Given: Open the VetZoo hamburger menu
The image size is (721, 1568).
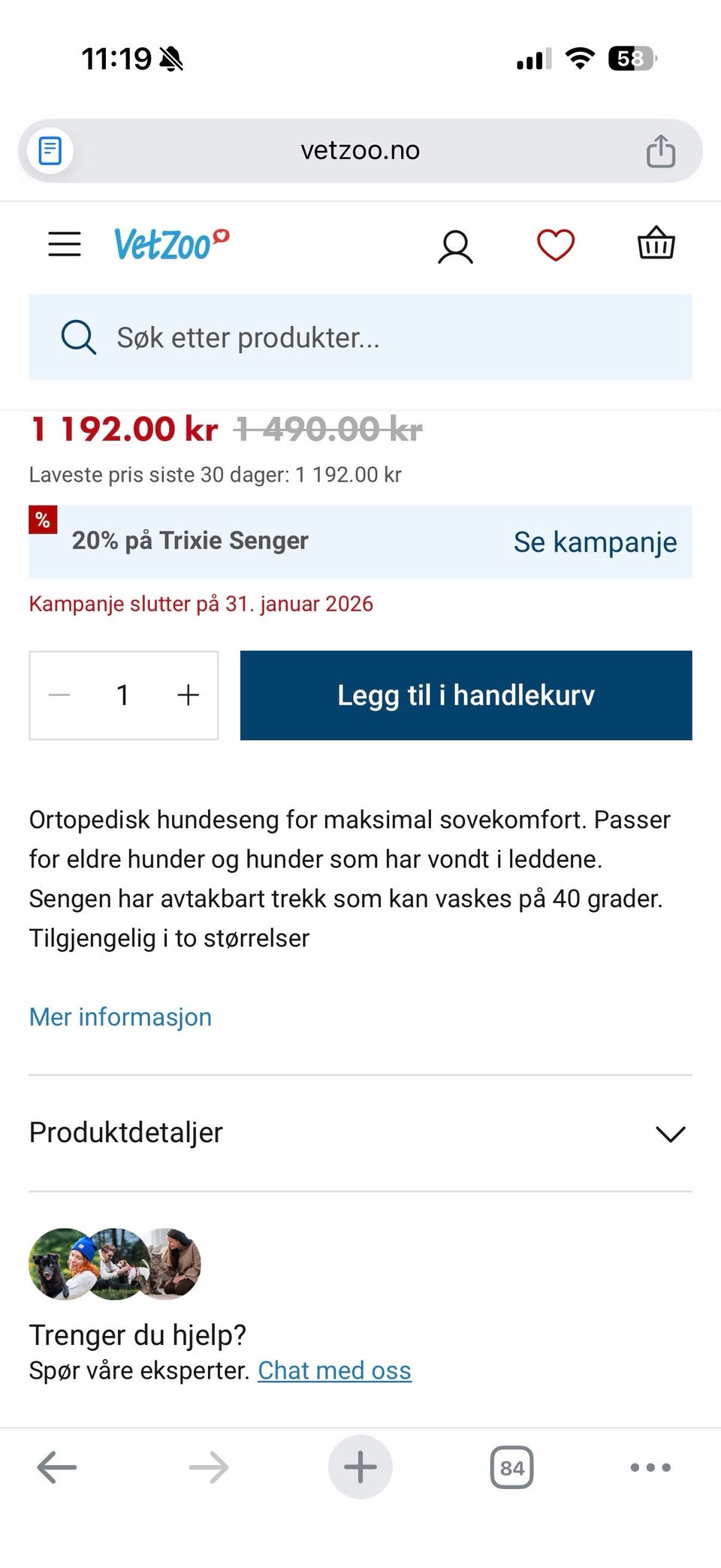Looking at the screenshot, I should point(64,244).
